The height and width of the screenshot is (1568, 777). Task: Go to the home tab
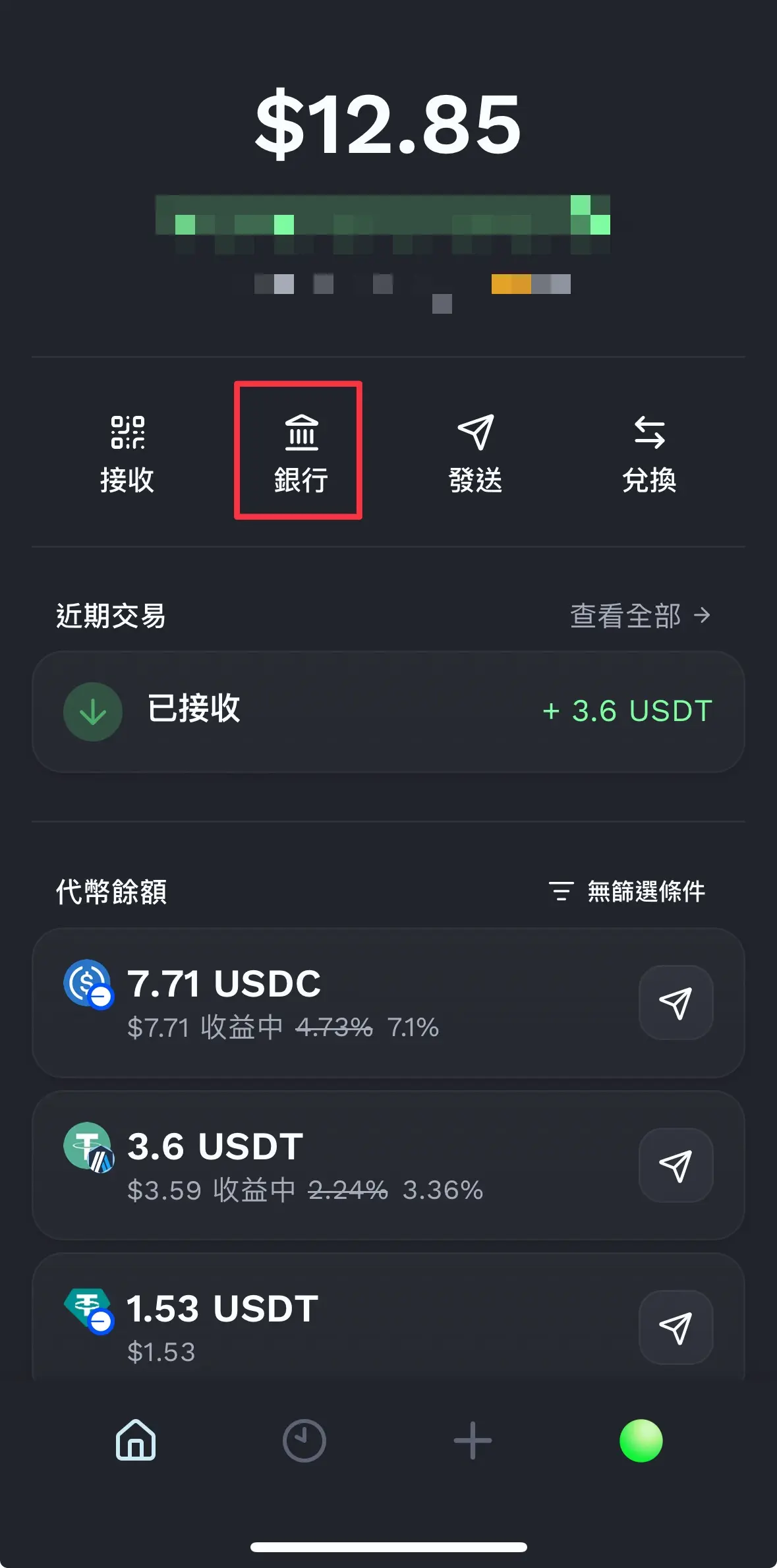pos(136,1440)
